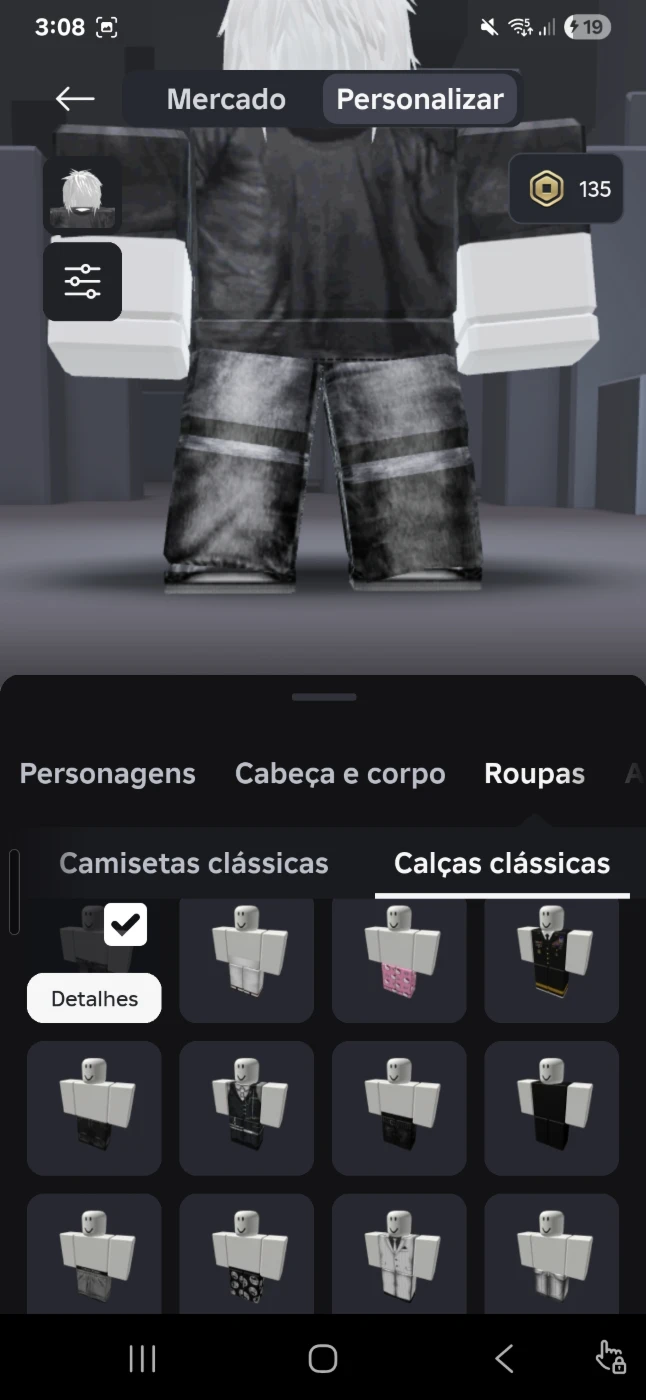Image resolution: width=646 pixels, height=1400 pixels.
Task: Select the all-black pants item
Action: (x=552, y=1108)
